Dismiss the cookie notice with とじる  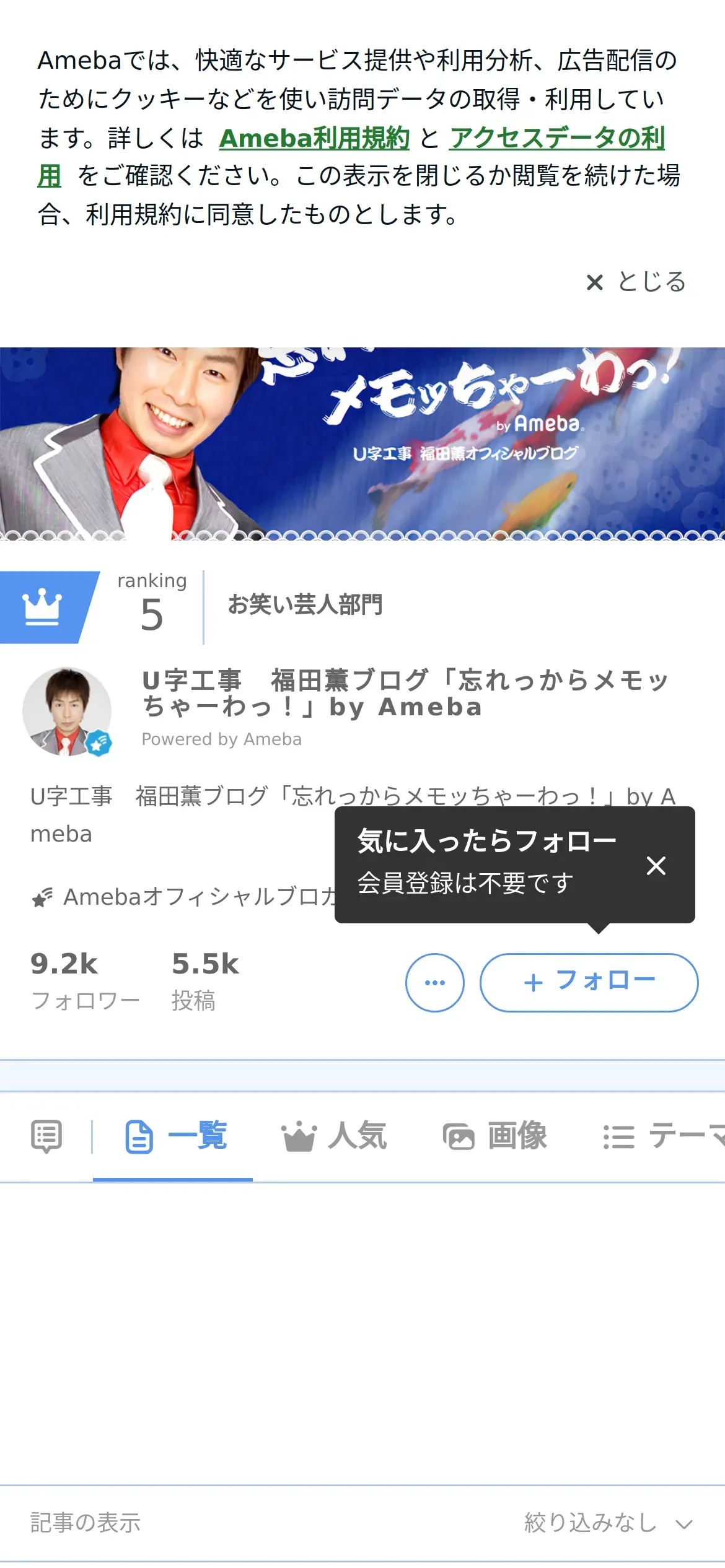[x=636, y=282]
